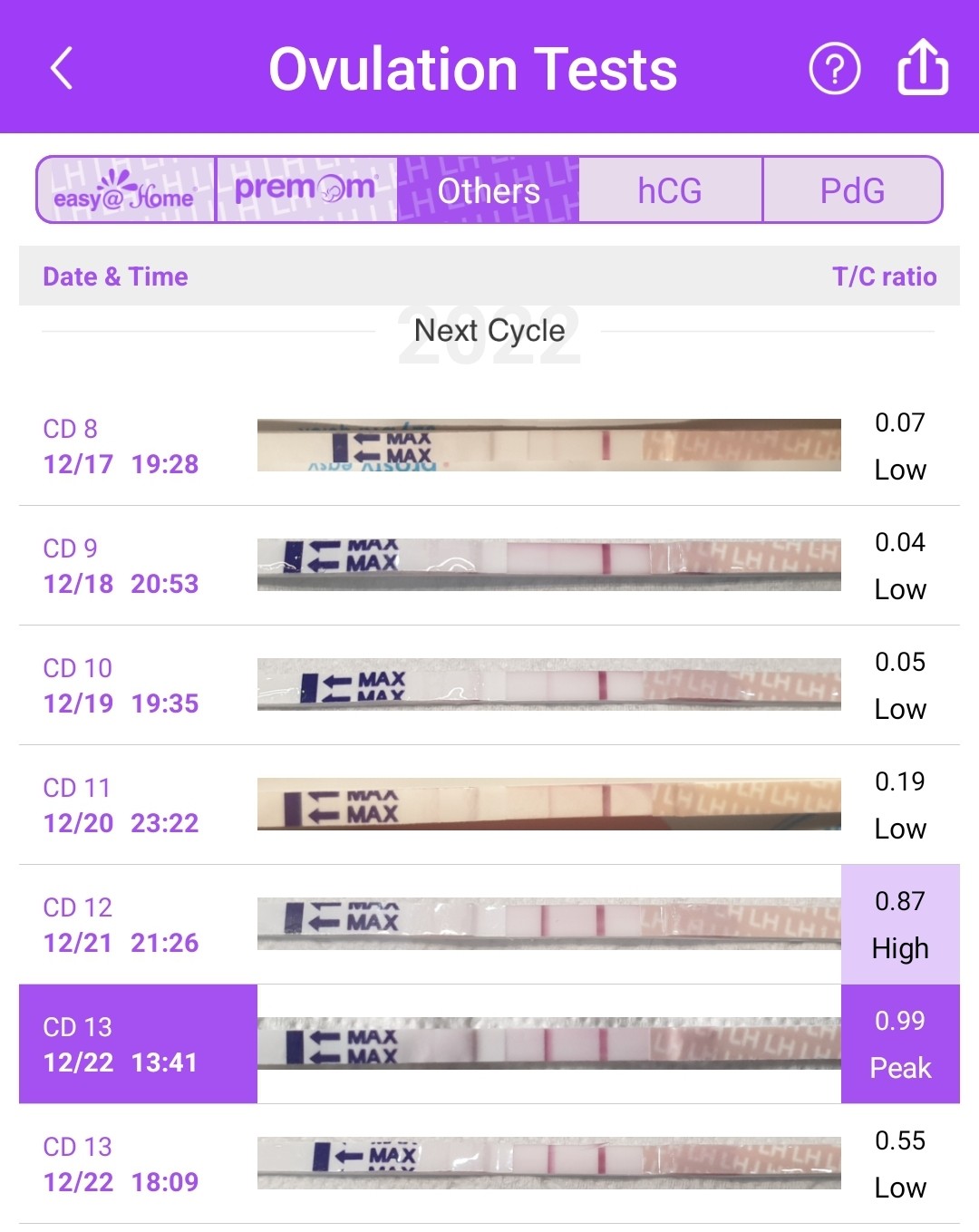Open the CD 12 High result entry

coord(489,925)
